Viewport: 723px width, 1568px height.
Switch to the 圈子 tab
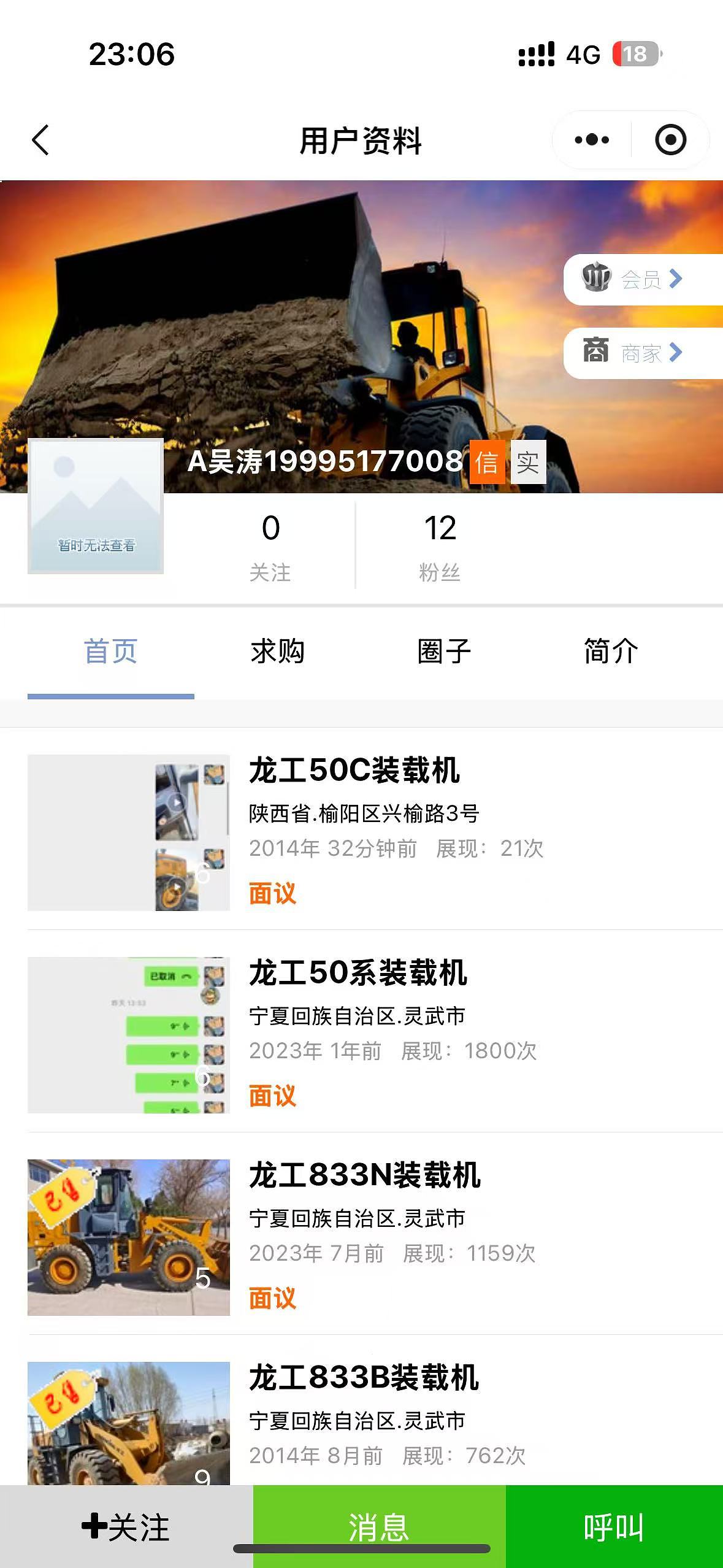[x=444, y=651]
